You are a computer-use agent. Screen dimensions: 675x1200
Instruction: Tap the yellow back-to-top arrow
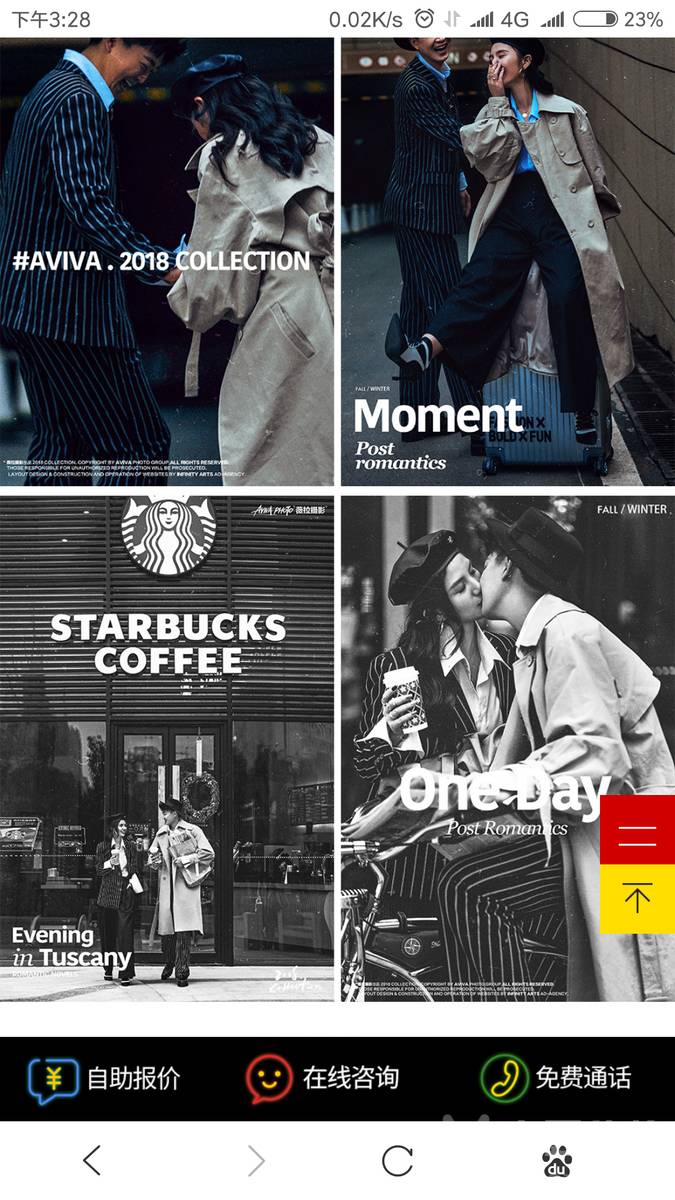point(637,898)
